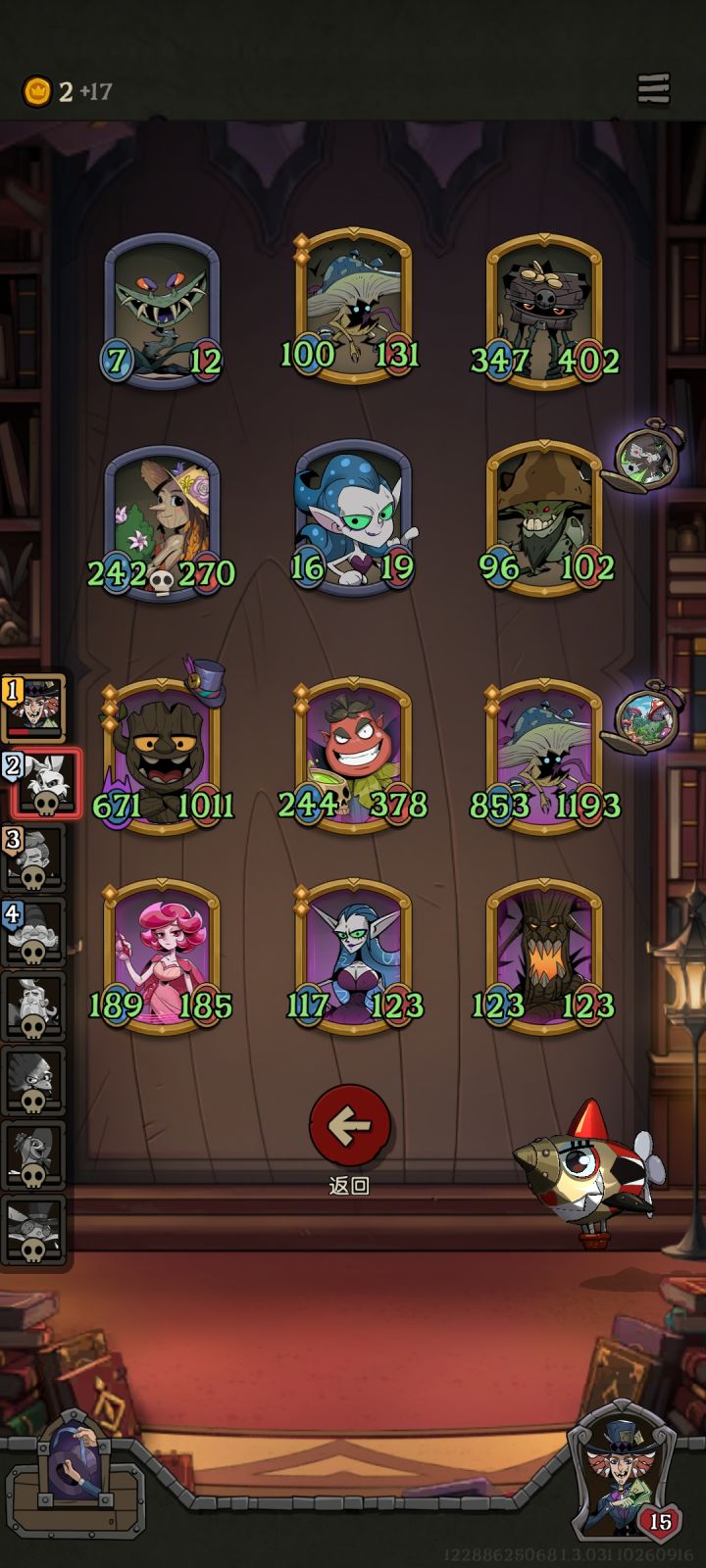
Task: Tap the goblin card with 96 and 102
Action: pyautogui.click(x=544, y=517)
